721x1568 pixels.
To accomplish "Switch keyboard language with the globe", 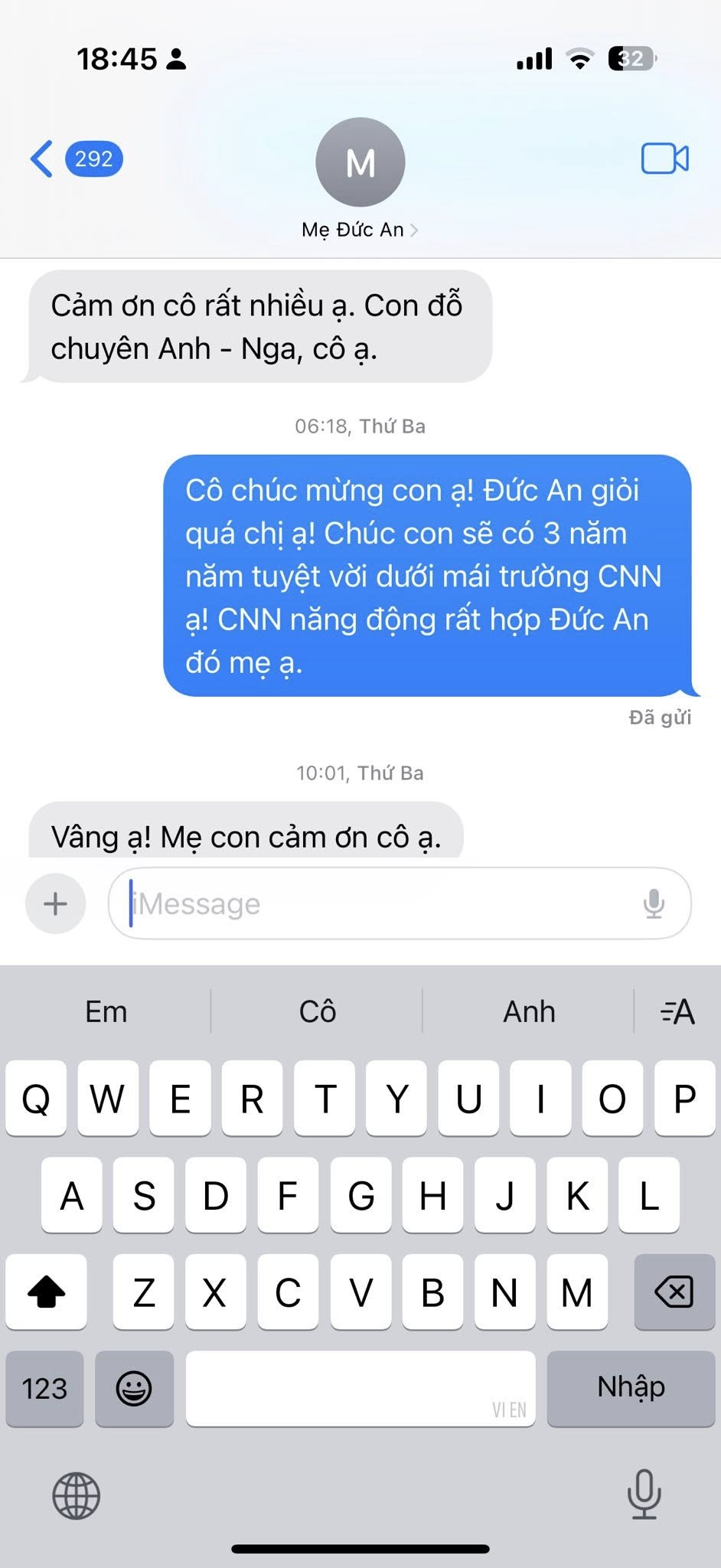I will pyautogui.click(x=76, y=1495).
